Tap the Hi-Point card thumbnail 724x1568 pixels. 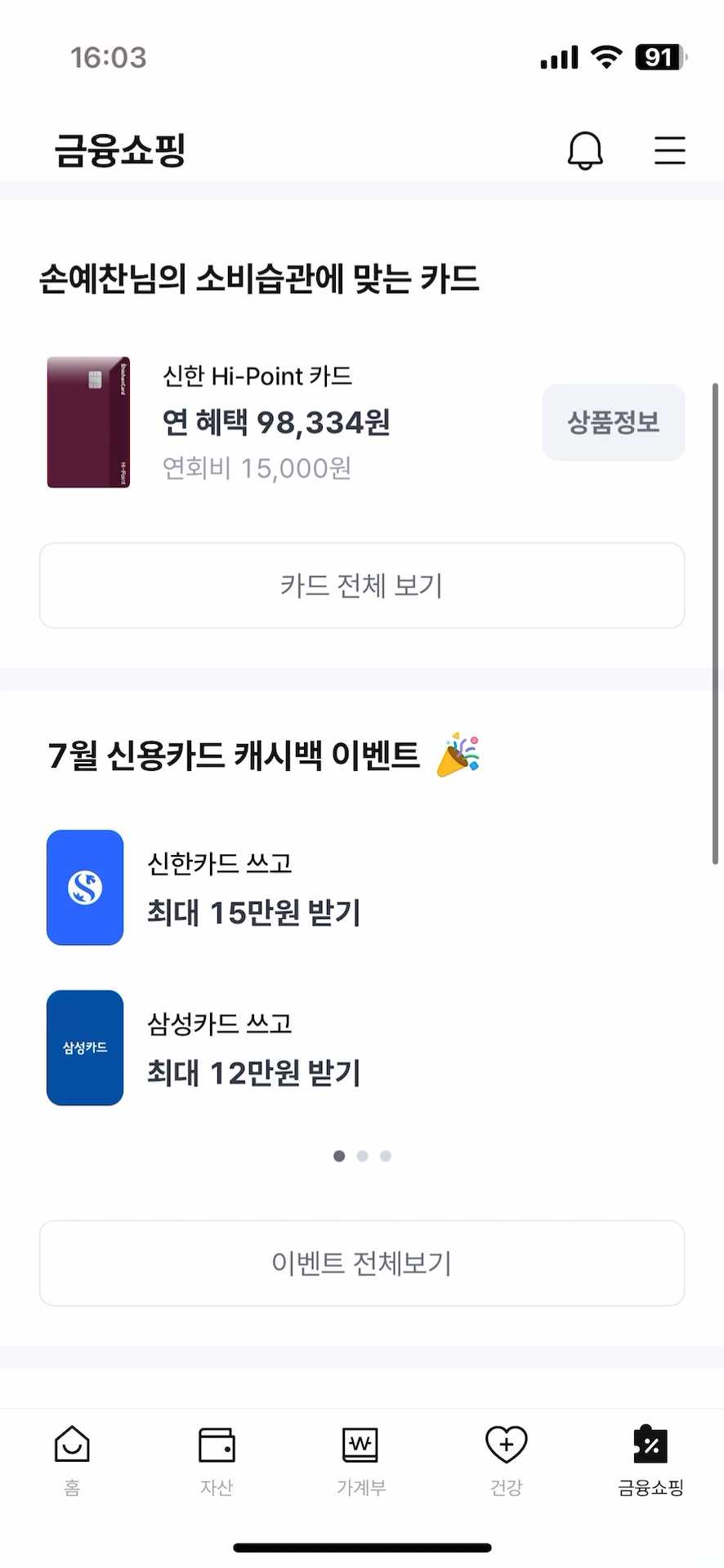tap(88, 422)
